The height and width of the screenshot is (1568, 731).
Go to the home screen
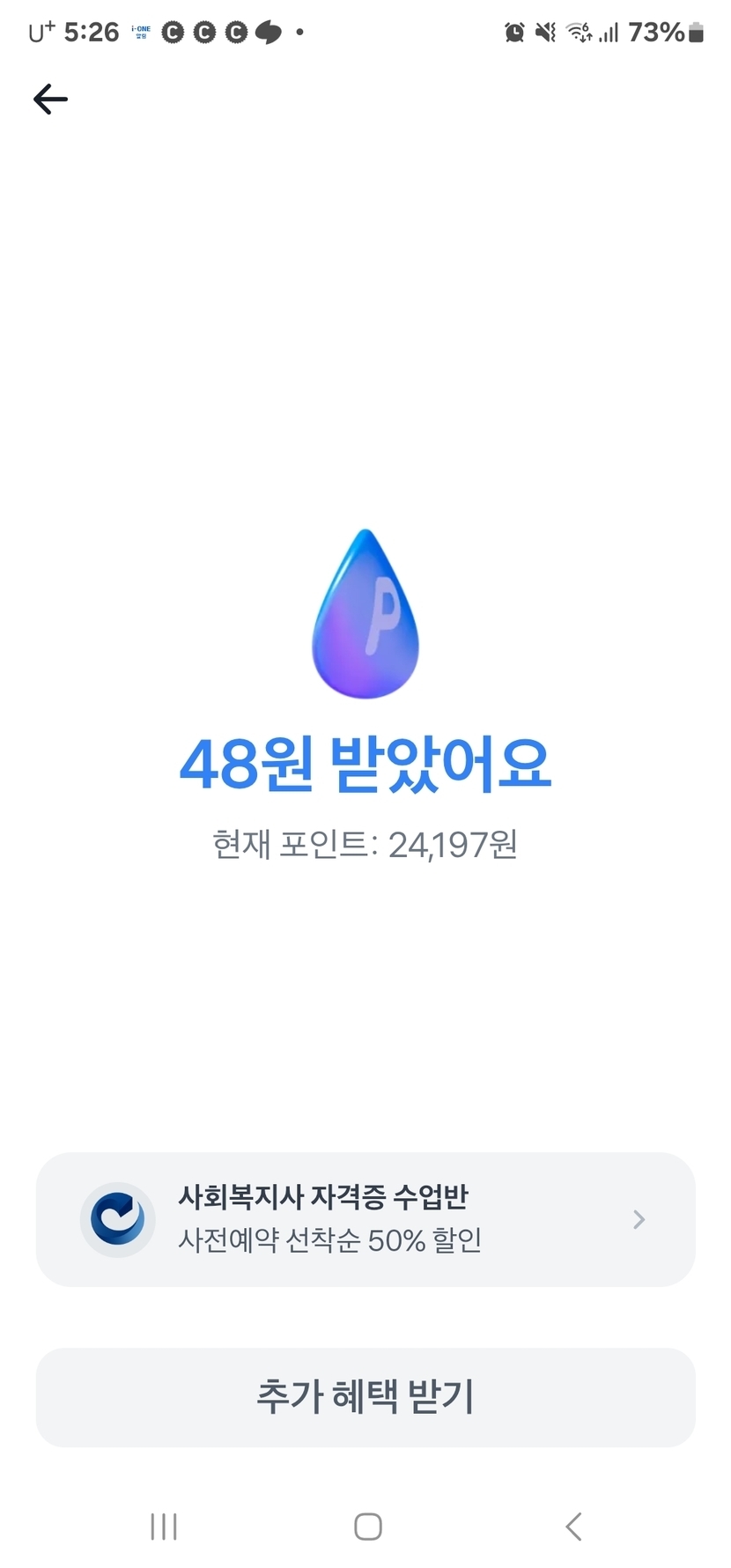click(367, 1527)
